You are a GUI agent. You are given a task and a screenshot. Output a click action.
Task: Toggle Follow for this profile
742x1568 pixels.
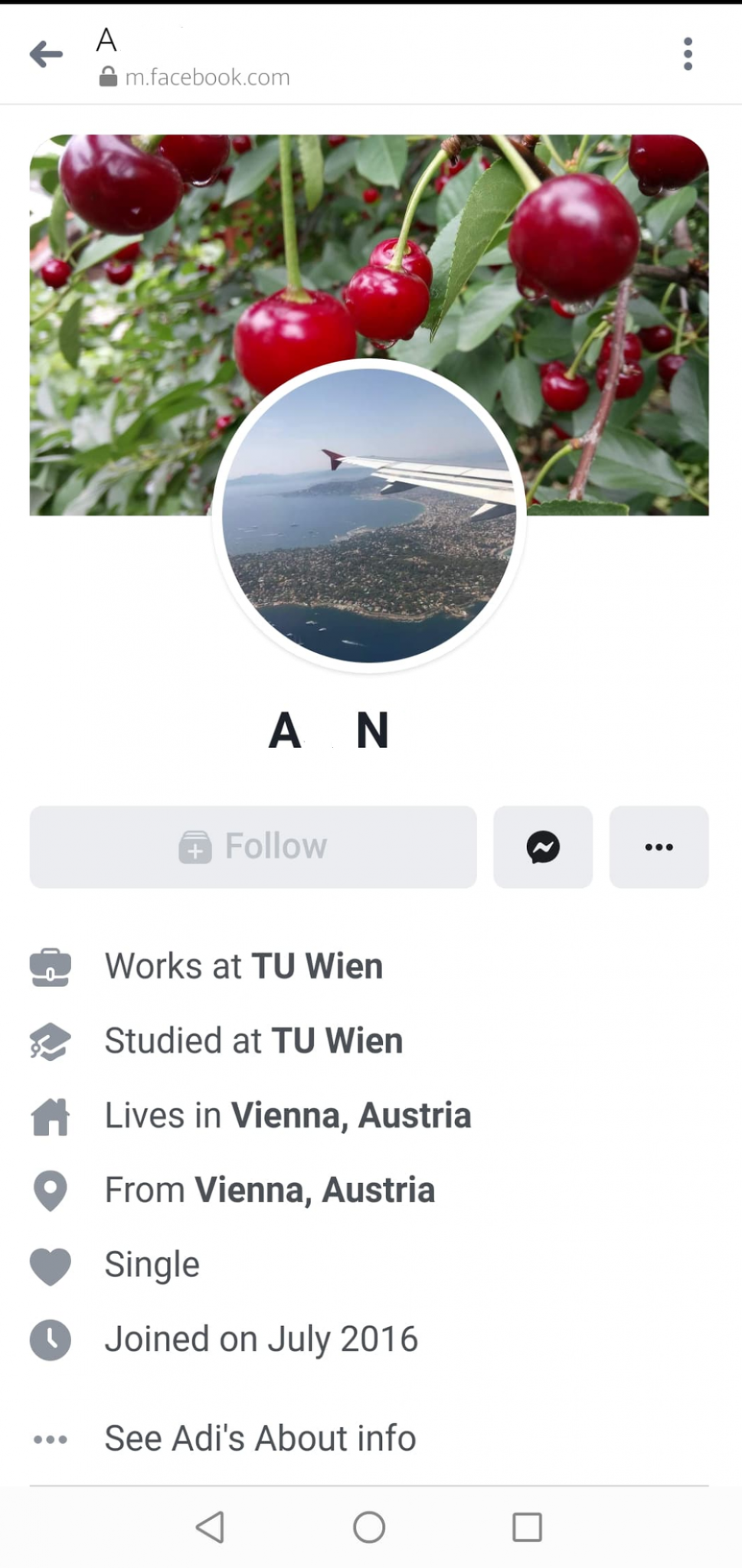(x=253, y=847)
